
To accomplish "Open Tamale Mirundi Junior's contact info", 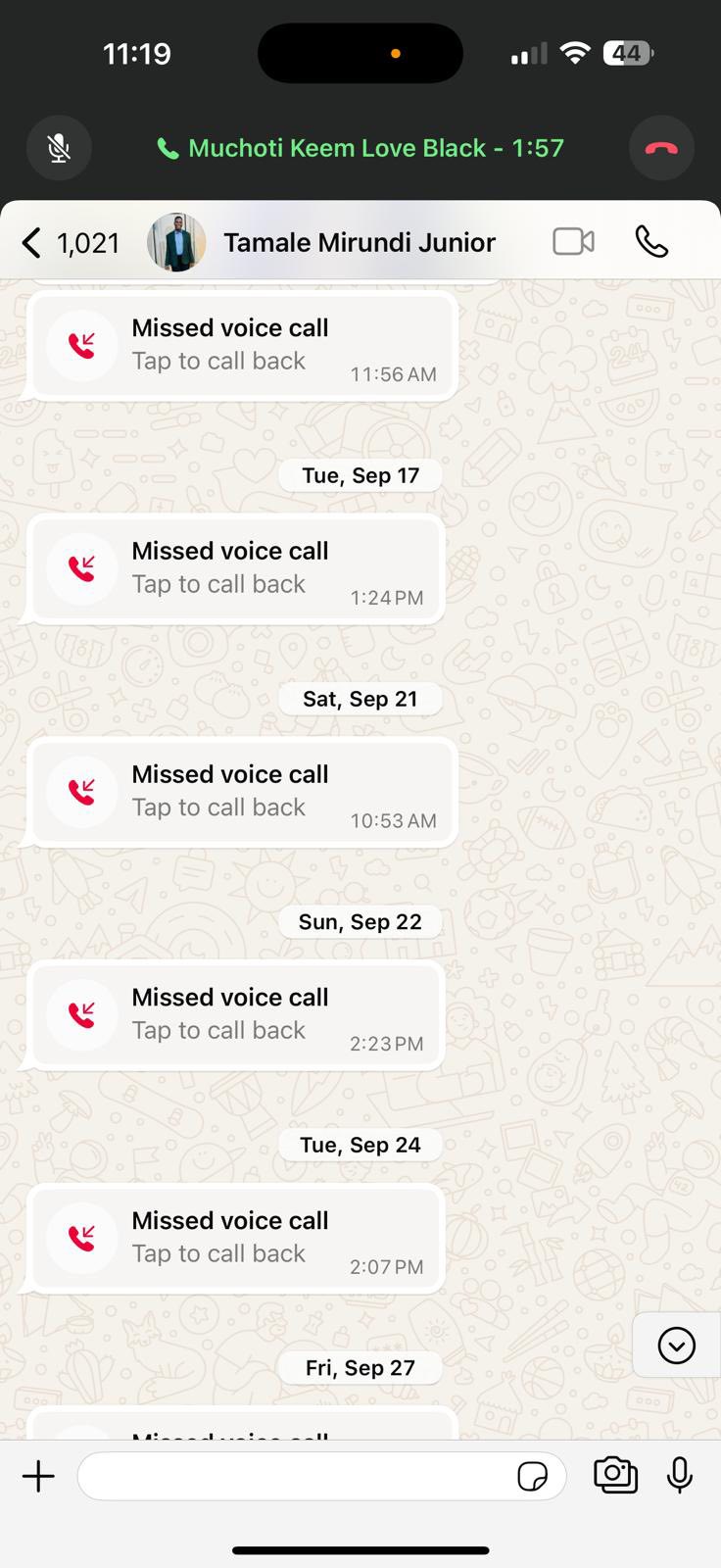I will click(359, 242).
